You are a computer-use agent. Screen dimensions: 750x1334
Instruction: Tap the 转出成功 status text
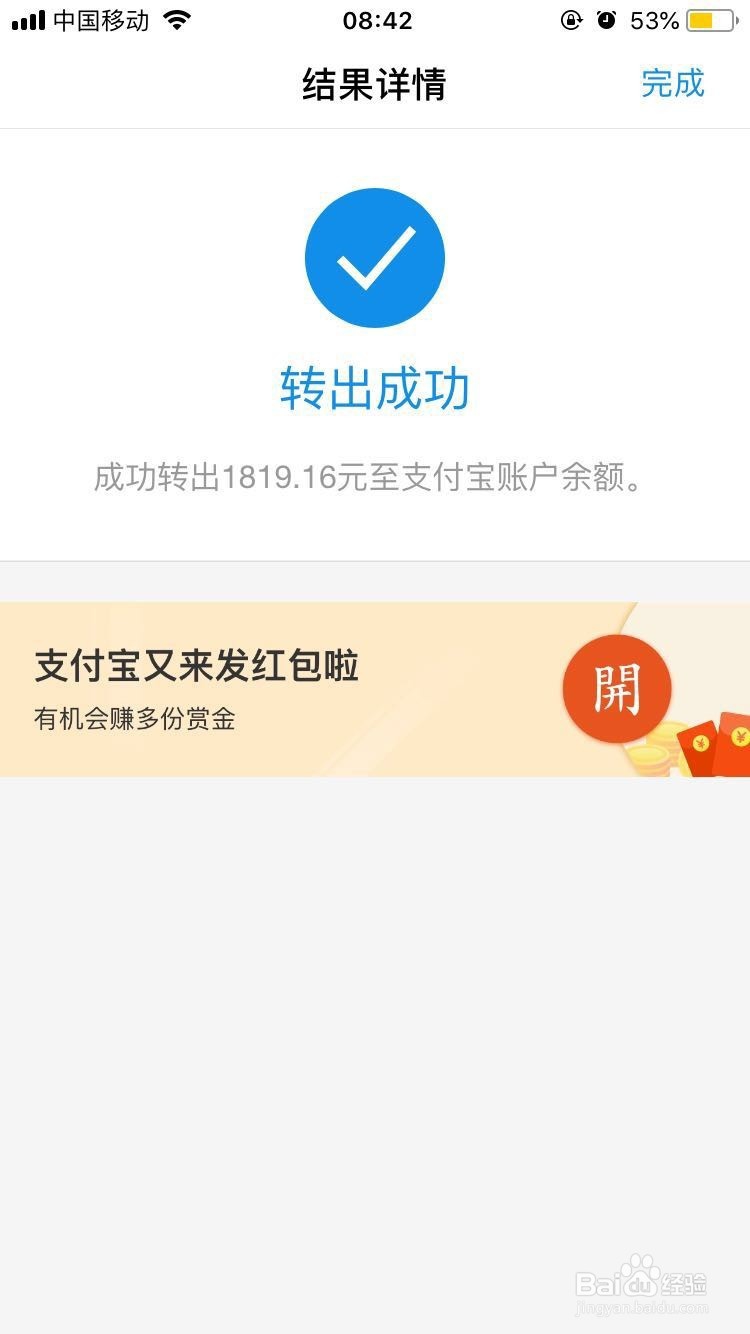[375, 390]
